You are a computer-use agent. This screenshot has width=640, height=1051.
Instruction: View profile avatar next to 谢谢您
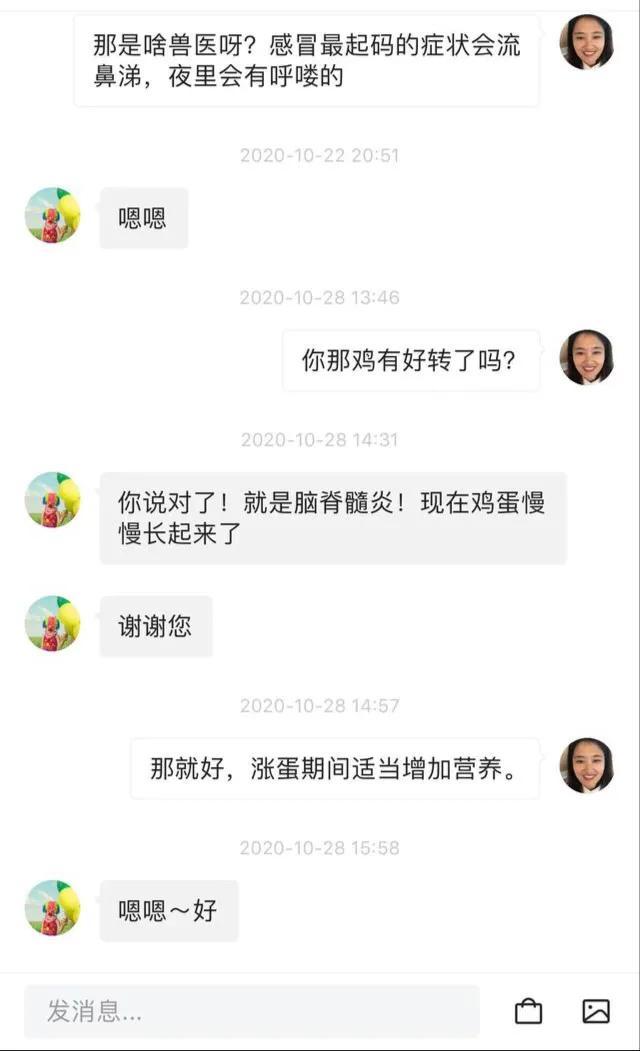[x=53, y=624]
